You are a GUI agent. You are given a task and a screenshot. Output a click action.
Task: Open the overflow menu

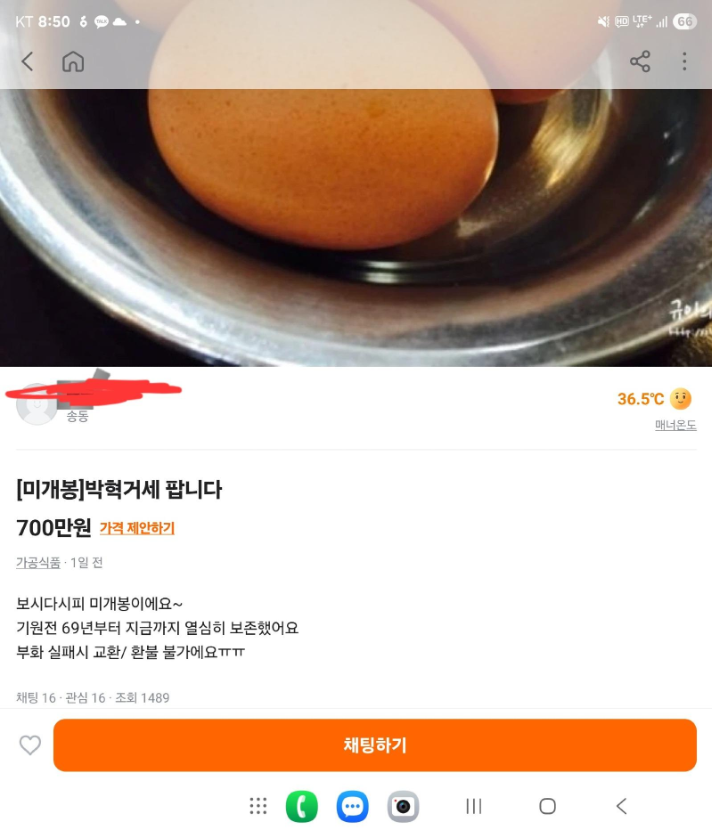click(685, 62)
